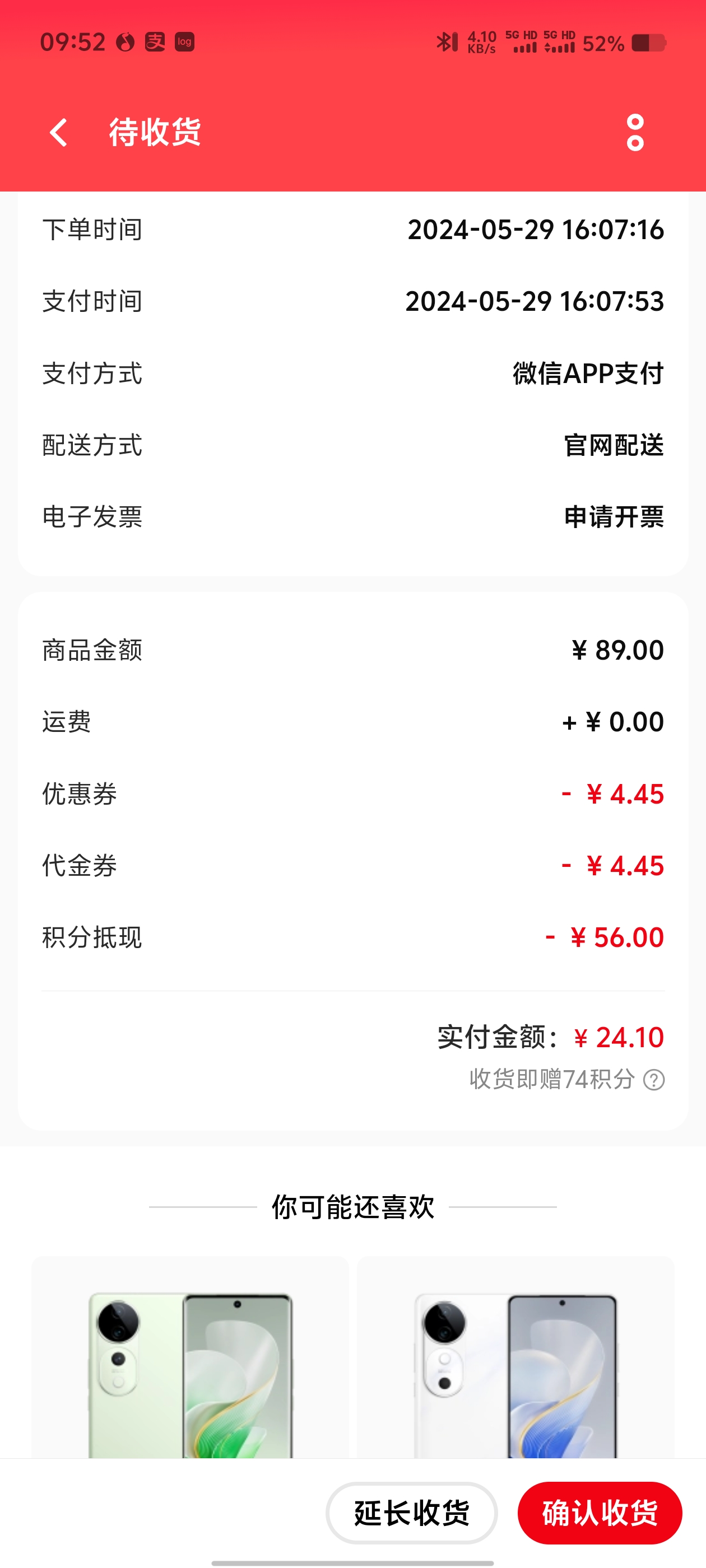This screenshot has height=1568, width=706.
Task: Open the more options menu icon
Action: click(x=635, y=132)
